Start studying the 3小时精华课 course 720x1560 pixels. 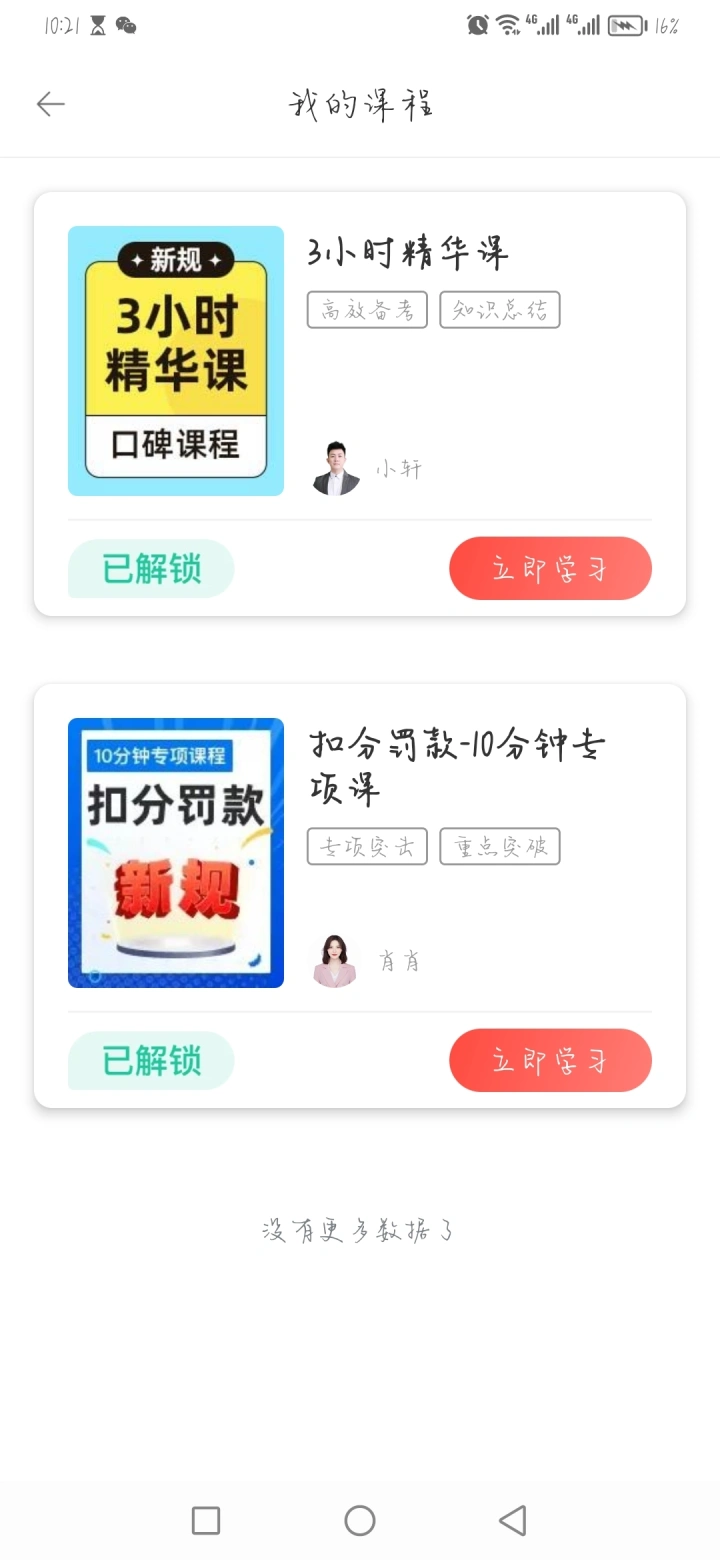tap(550, 568)
